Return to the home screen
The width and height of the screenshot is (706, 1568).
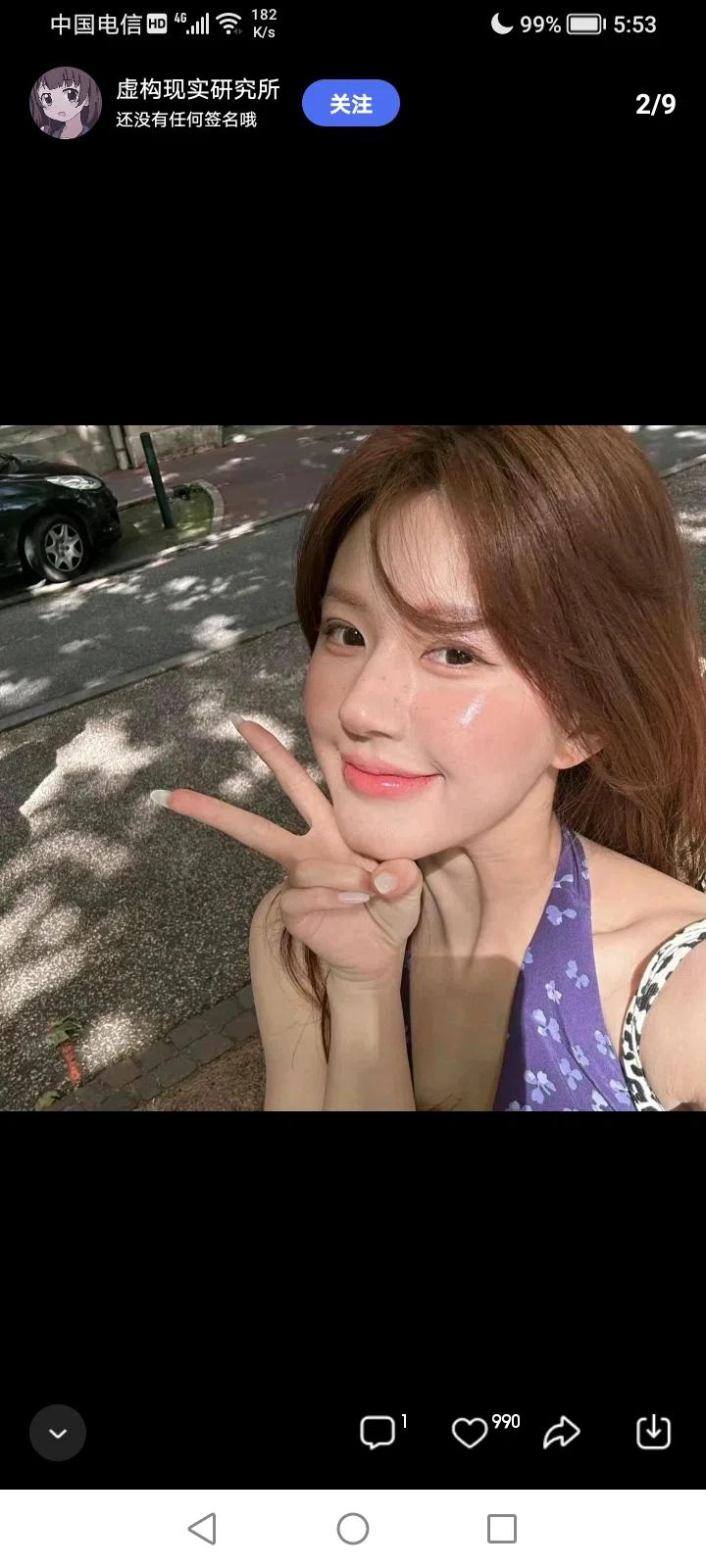click(353, 1529)
